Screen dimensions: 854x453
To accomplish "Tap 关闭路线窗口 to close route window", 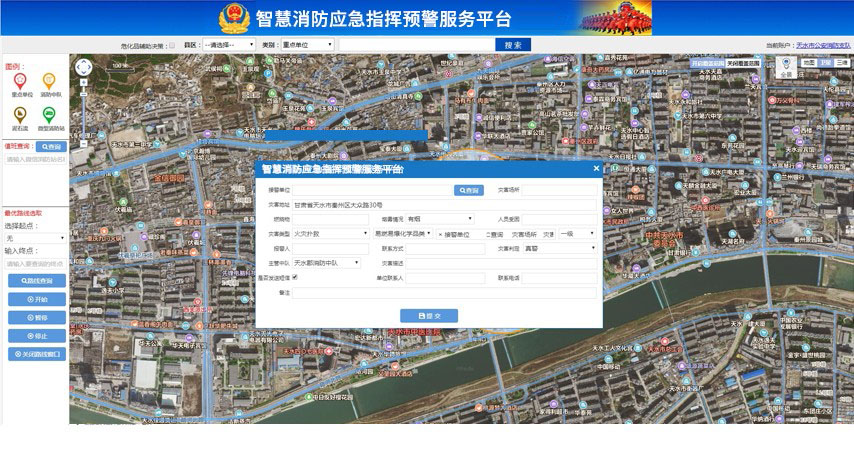I will (35, 354).
